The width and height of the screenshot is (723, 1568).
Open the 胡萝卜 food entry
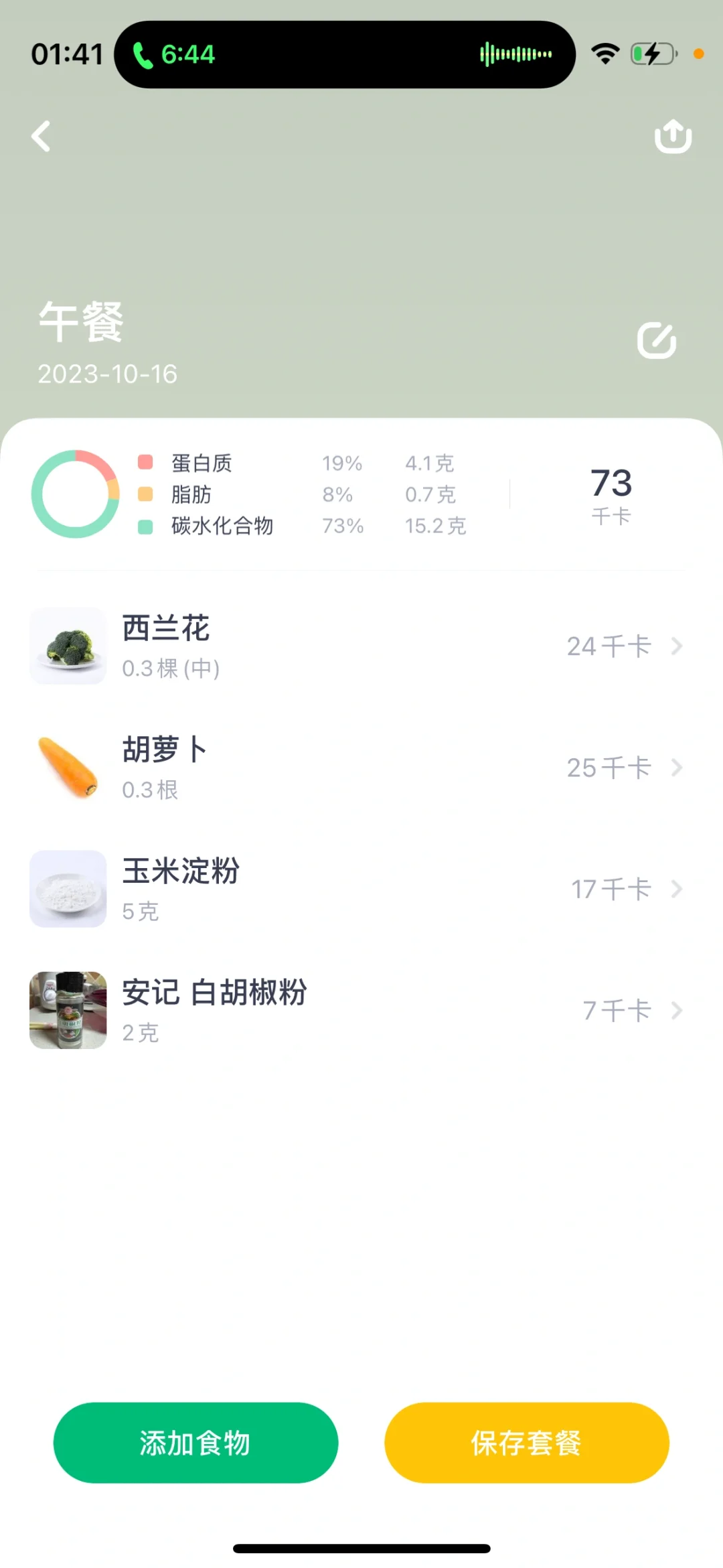[361, 768]
